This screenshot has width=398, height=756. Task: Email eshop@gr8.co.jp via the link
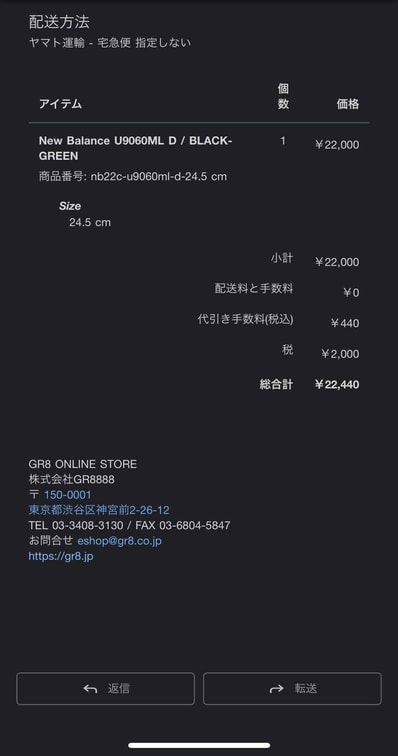[119, 541]
